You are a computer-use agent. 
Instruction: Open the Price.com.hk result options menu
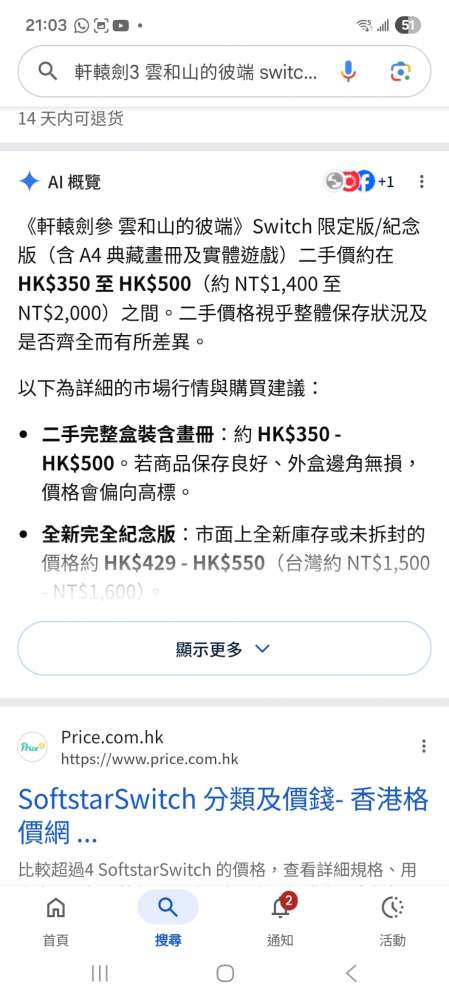[423, 746]
